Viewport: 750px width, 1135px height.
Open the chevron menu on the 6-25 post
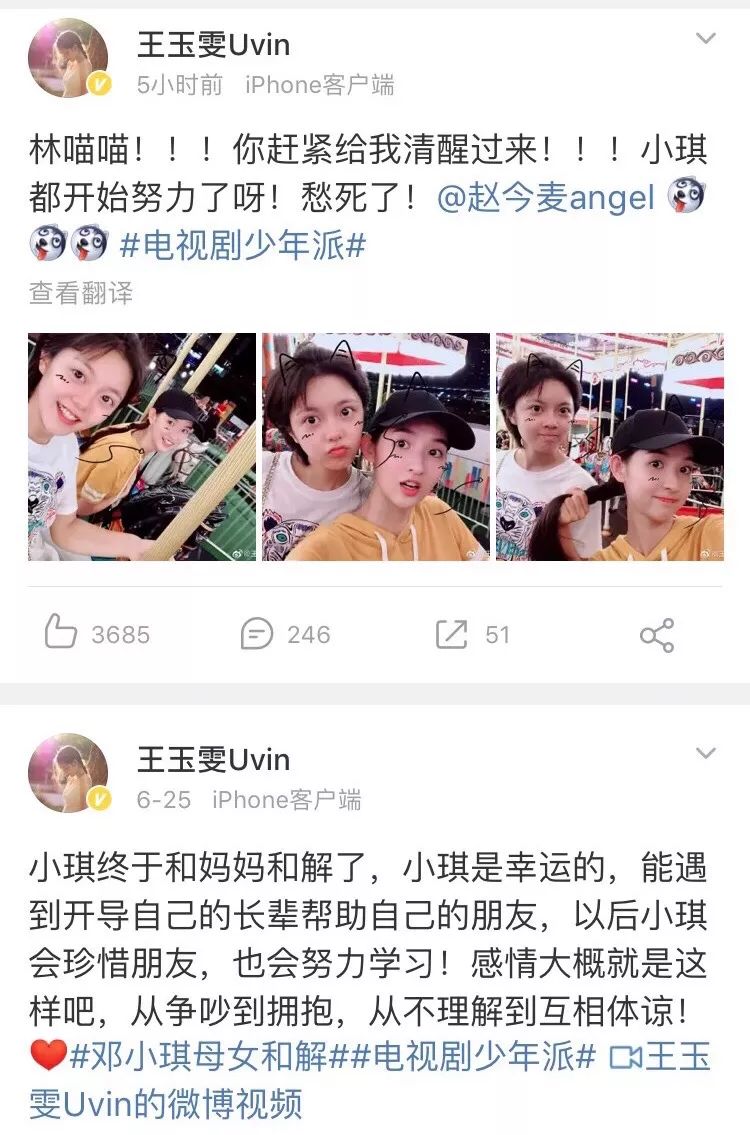[x=706, y=754]
